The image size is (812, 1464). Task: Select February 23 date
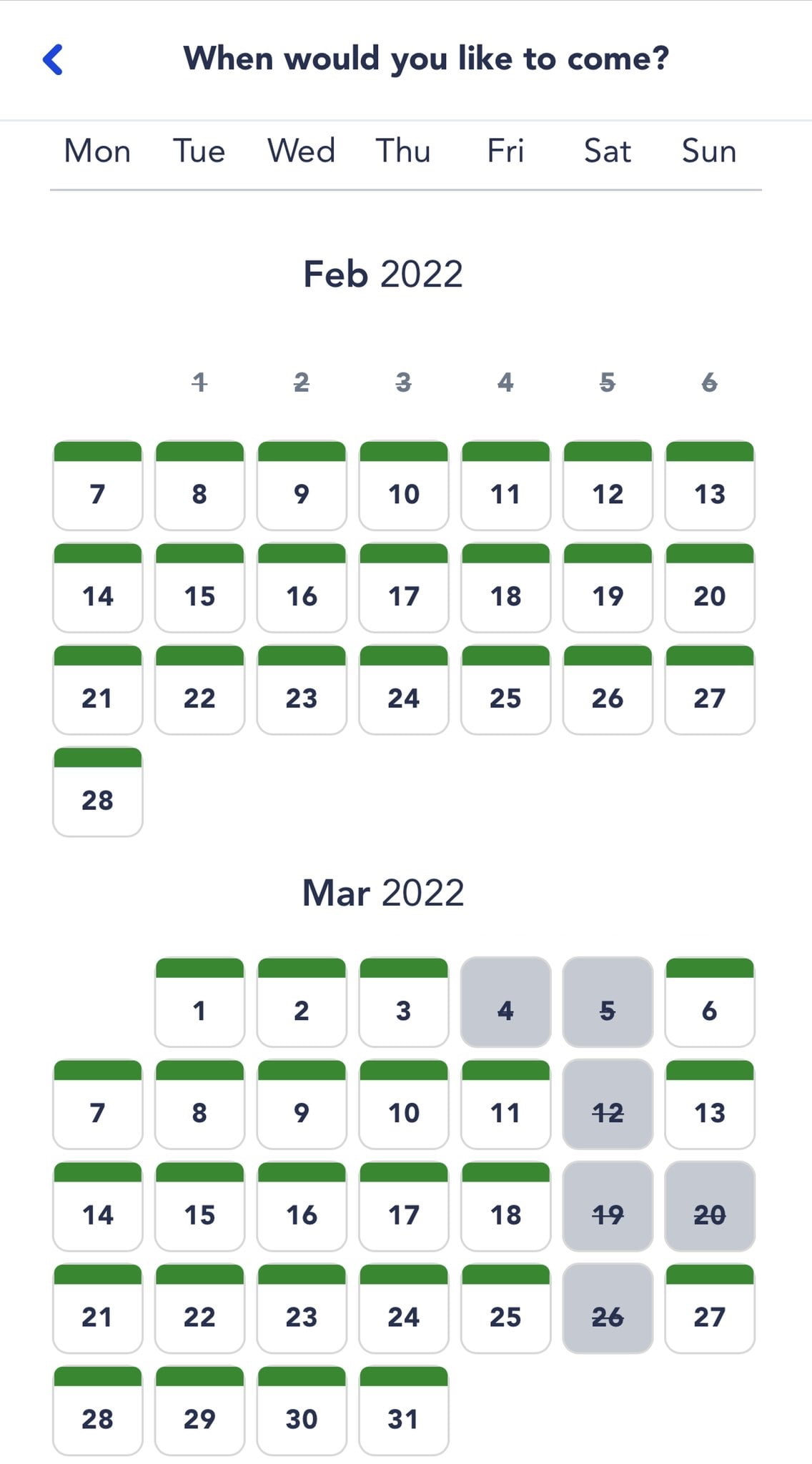point(302,691)
